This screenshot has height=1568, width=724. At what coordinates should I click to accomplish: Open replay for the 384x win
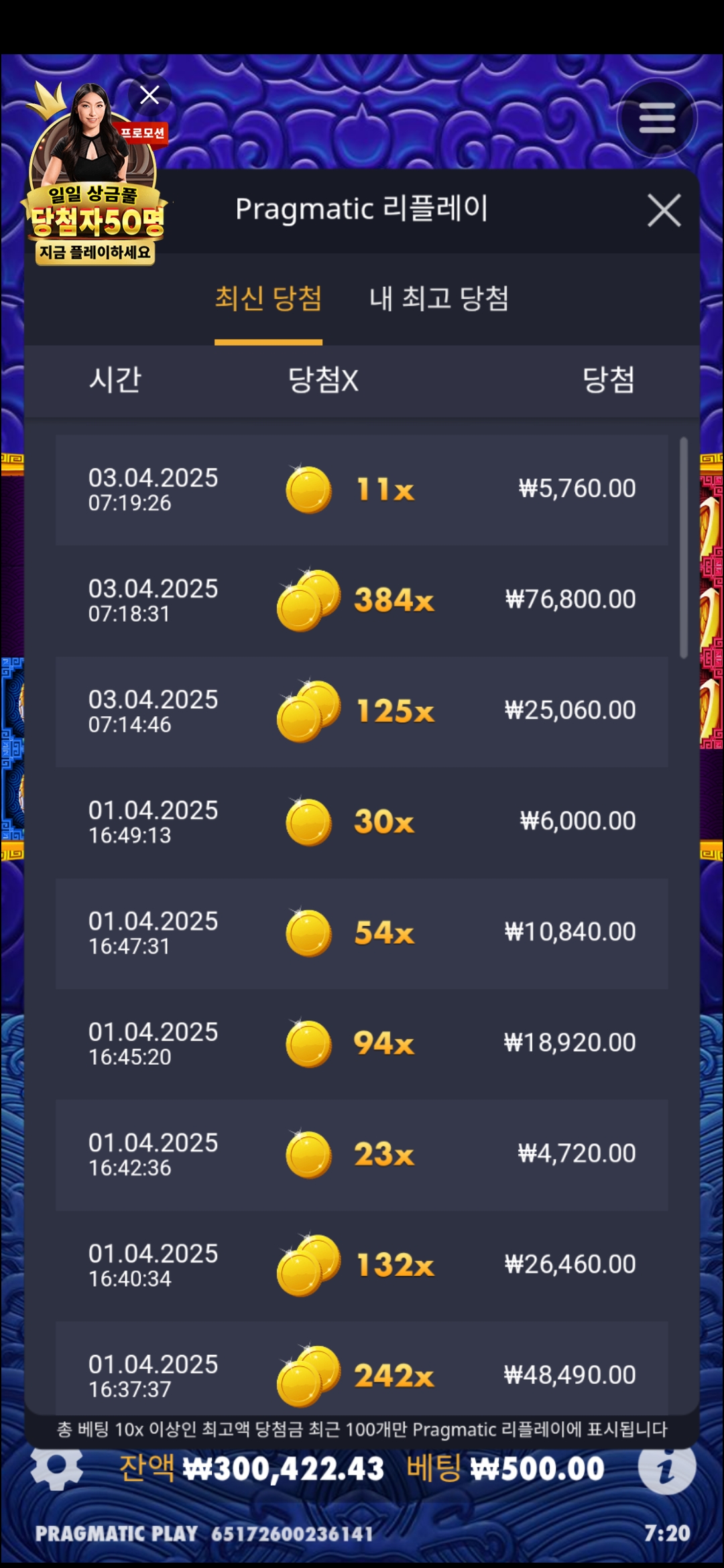click(x=362, y=600)
